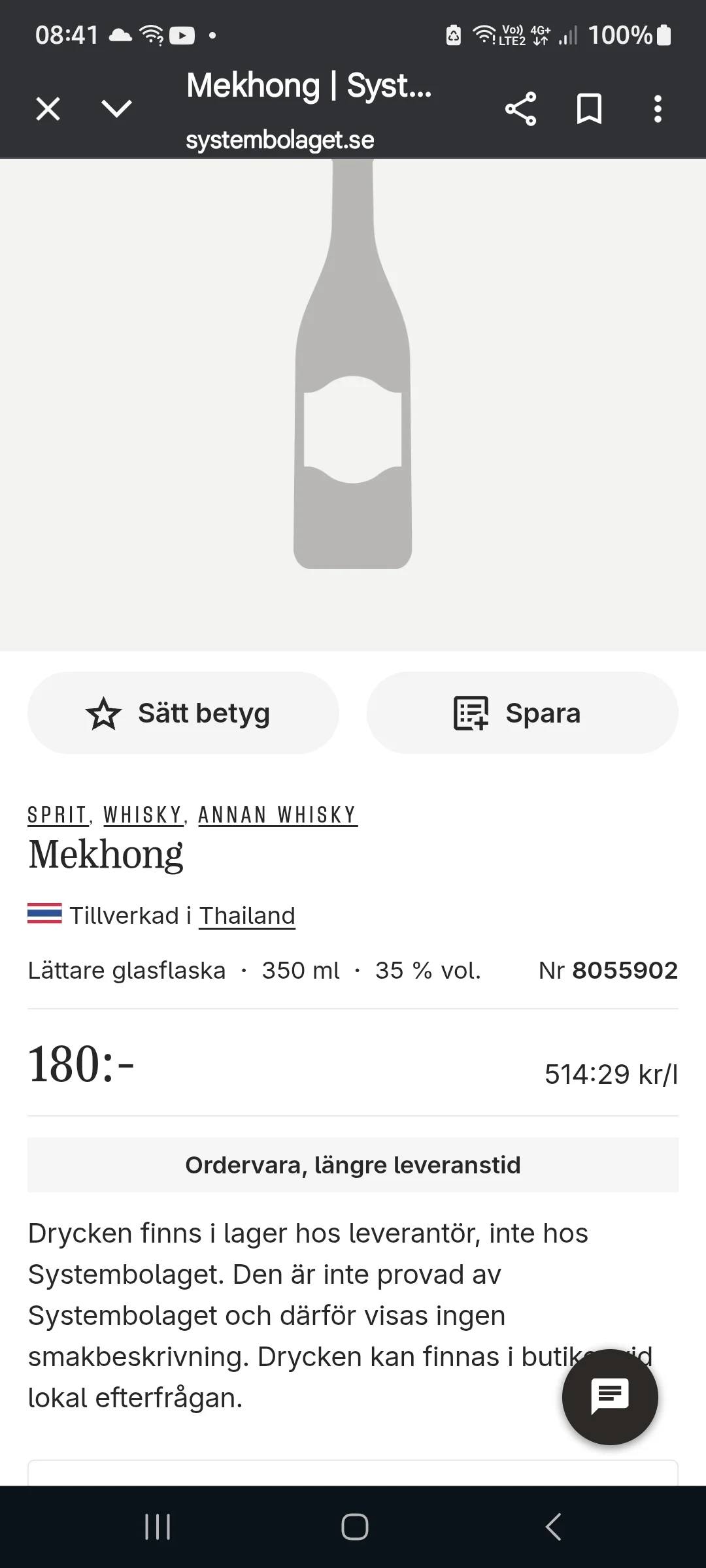Tap the Ordervara delivery notice banner

coord(353,1164)
